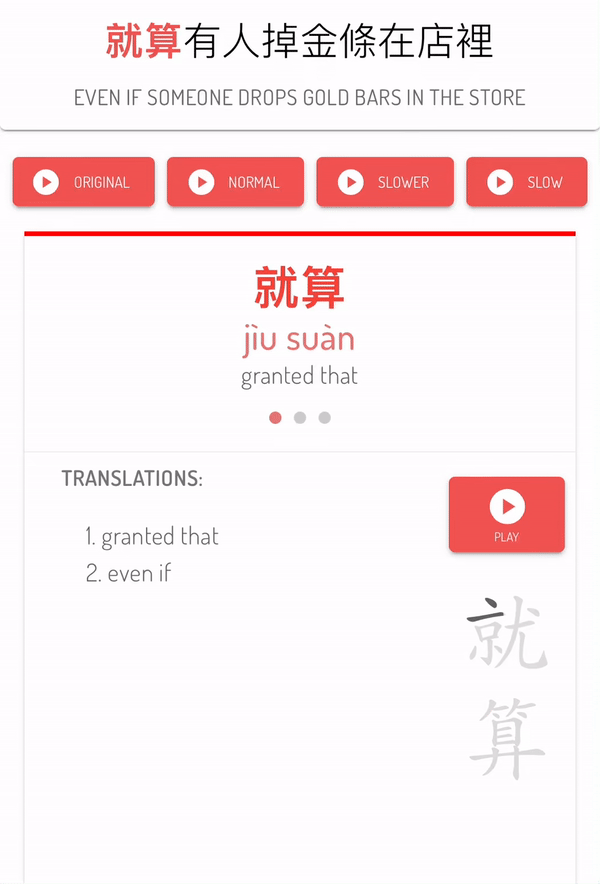Play the pronunciation of 就算
Screen dimensions: 600x884
click(506, 514)
